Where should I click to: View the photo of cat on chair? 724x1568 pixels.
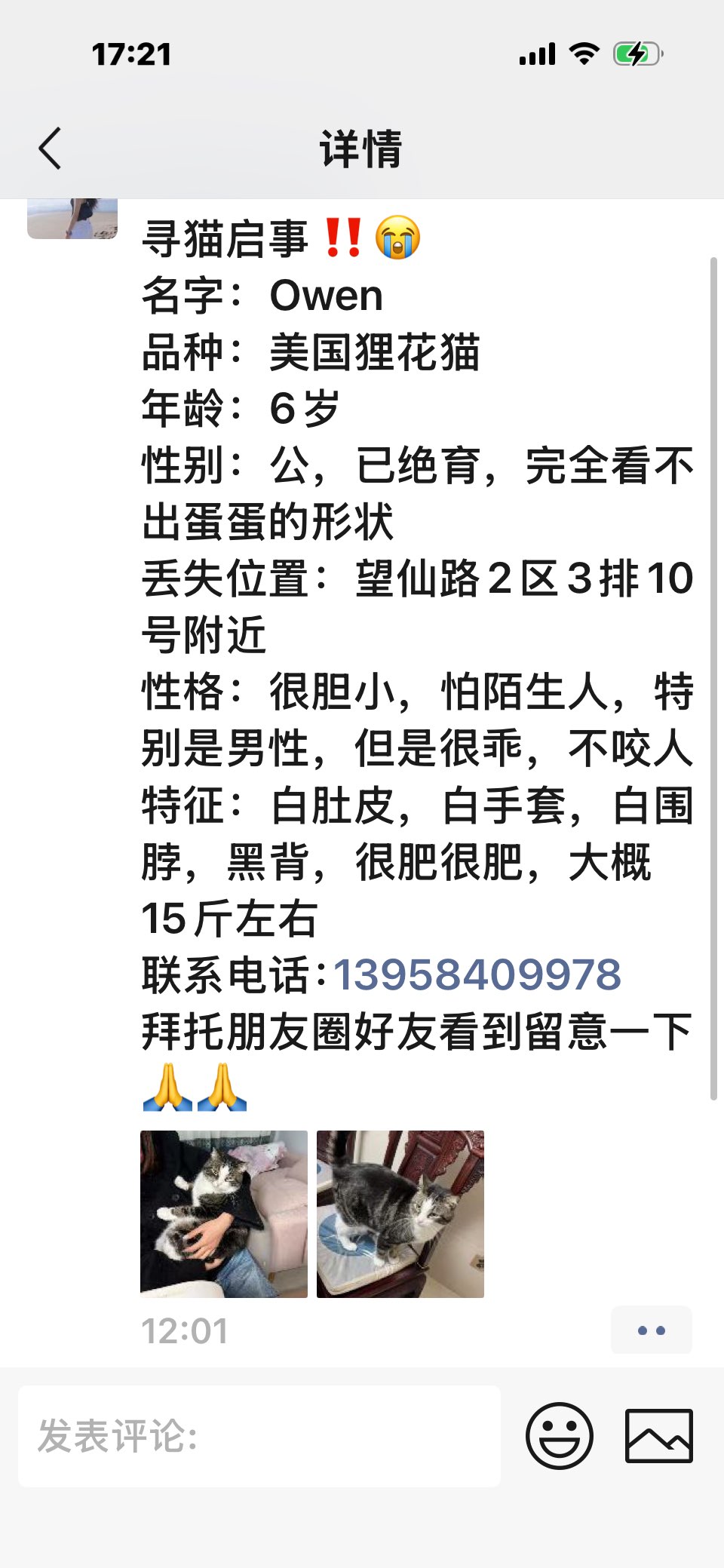tap(400, 1214)
